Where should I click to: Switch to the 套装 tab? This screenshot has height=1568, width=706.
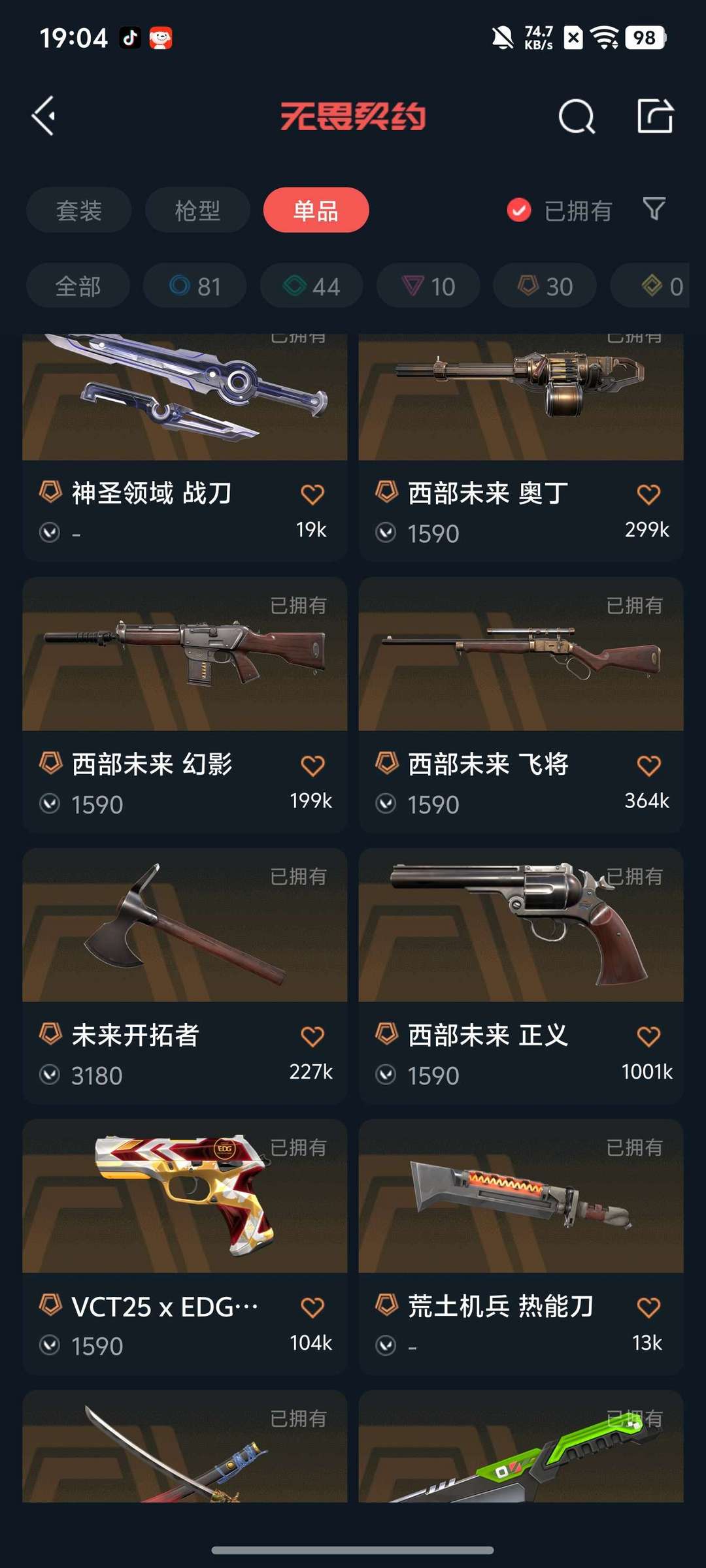pos(79,210)
